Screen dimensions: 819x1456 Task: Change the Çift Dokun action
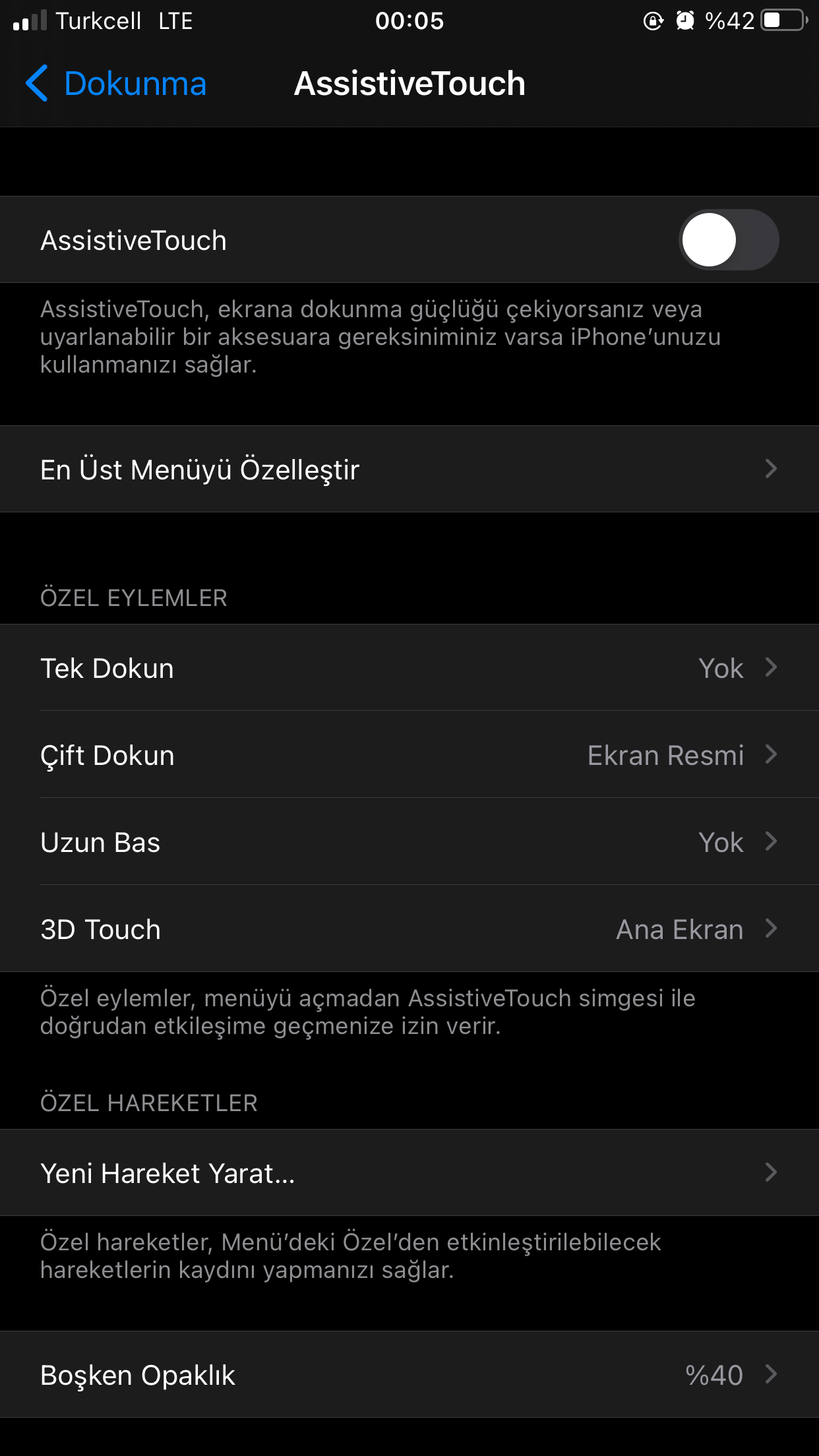(409, 755)
